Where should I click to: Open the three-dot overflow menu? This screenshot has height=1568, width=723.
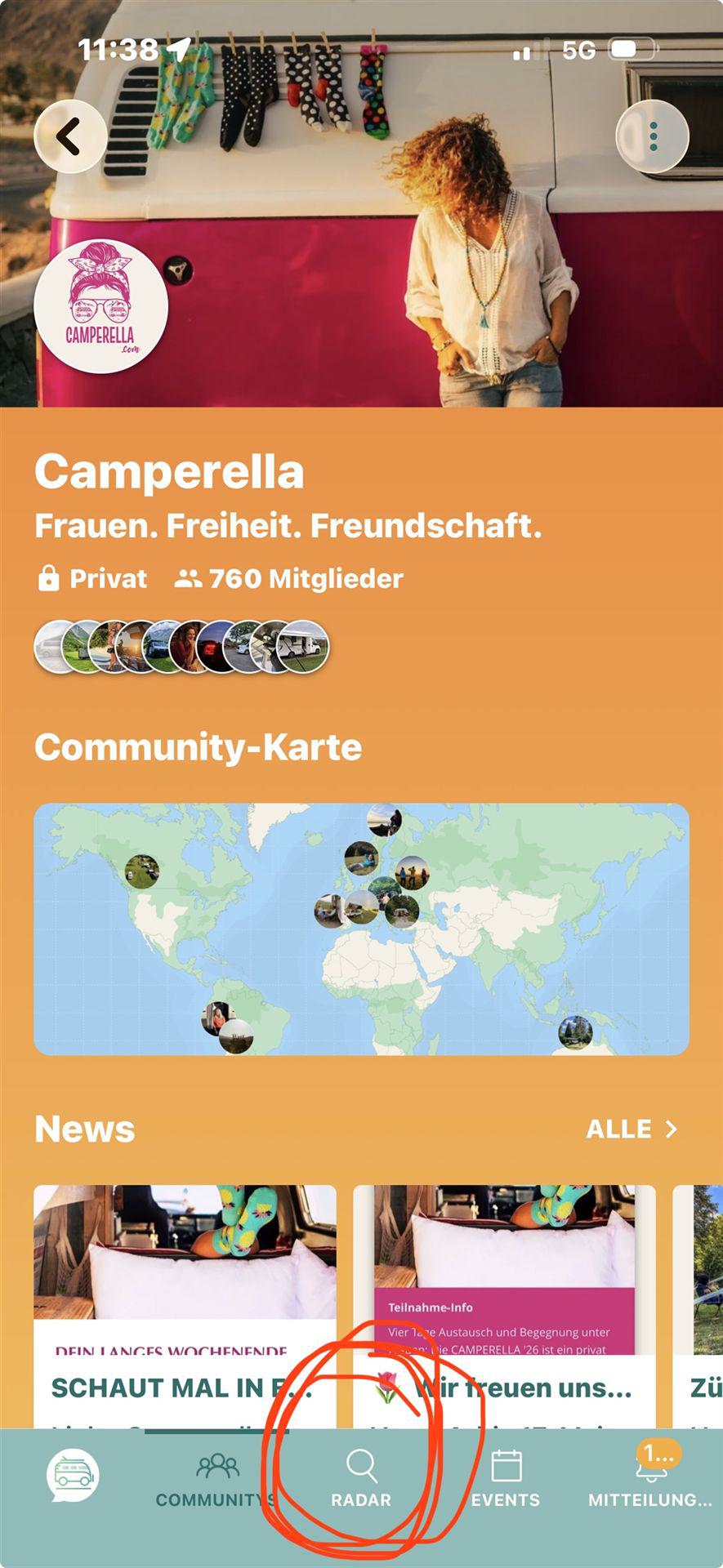pos(652,136)
